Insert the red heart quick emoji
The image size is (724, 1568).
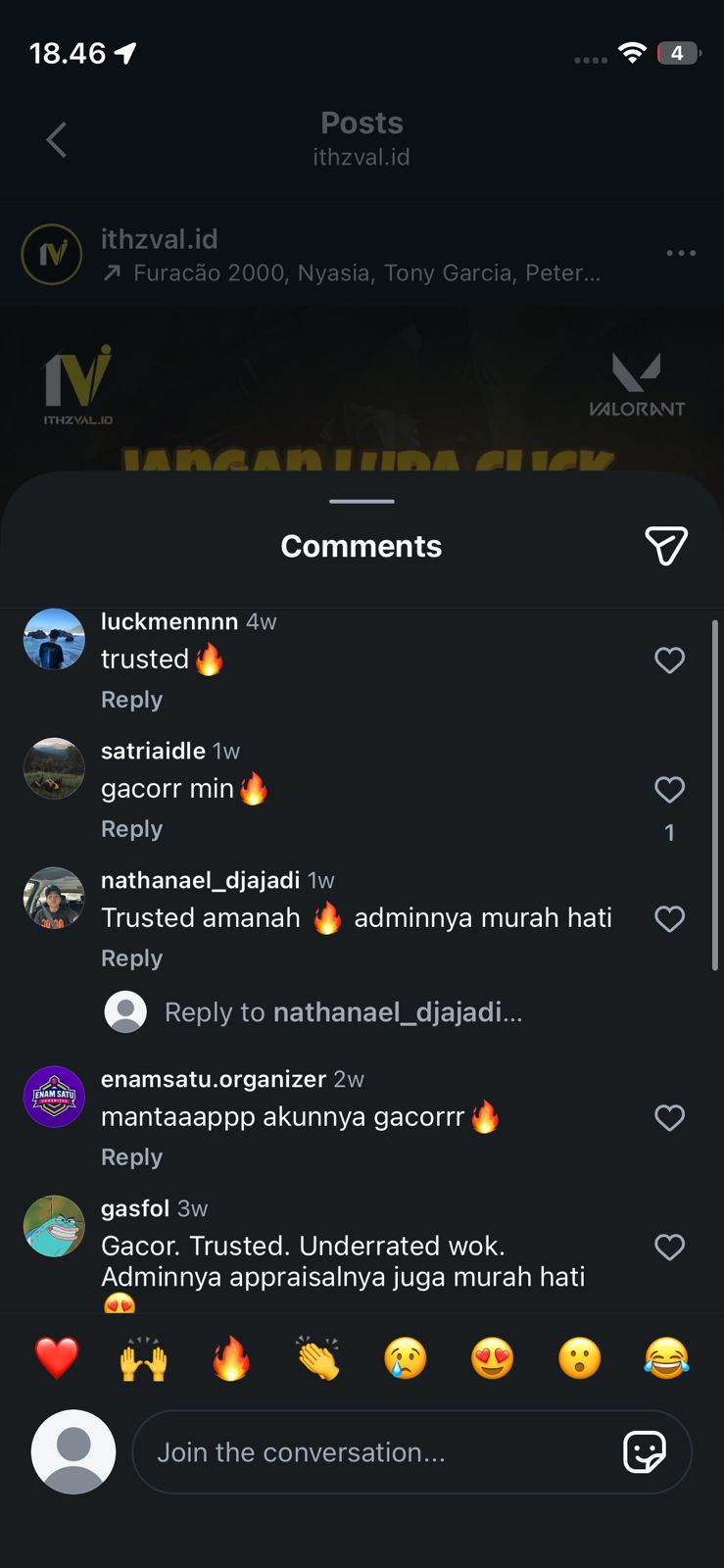pyautogui.click(x=57, y=1359)
